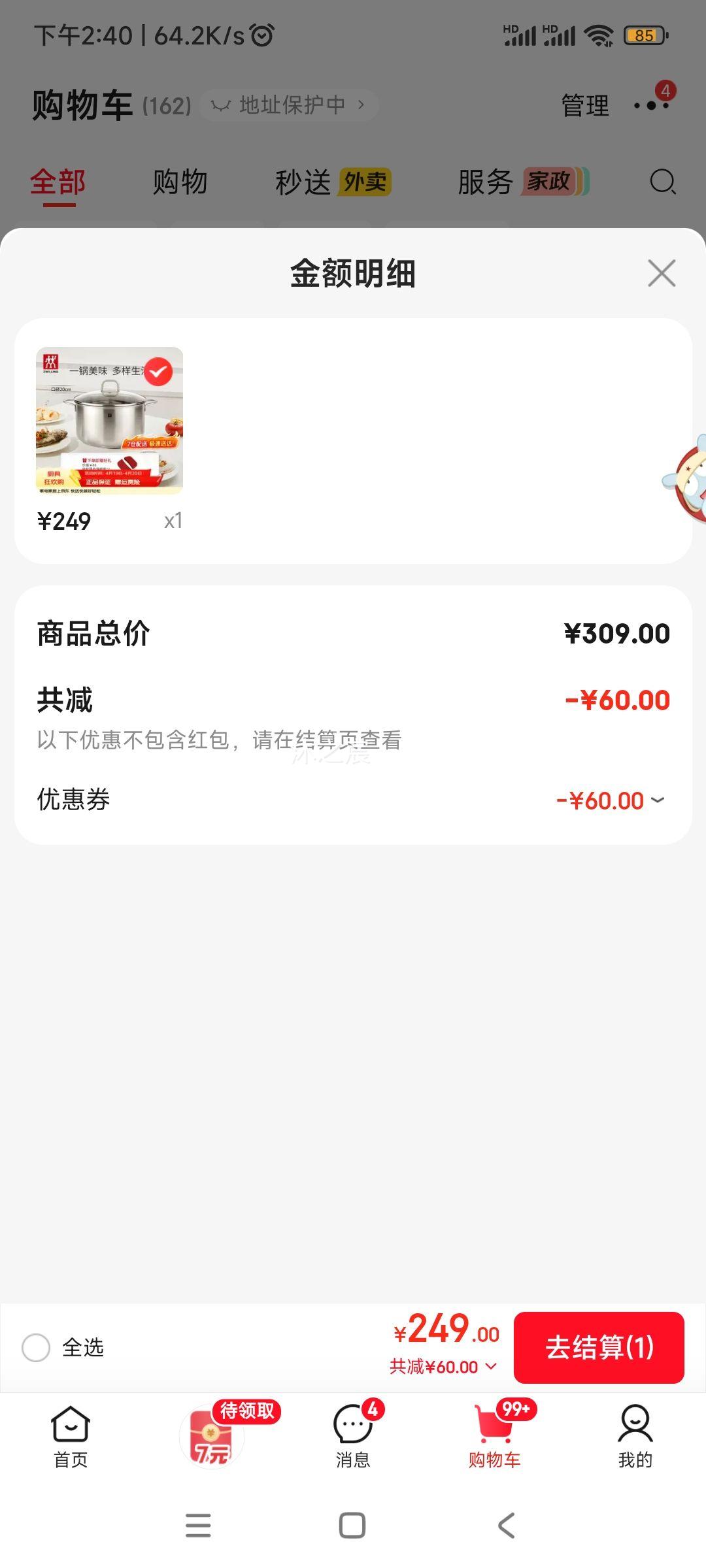Open the 首页 home icon
Screen dimensions: 706x1568
tap(69, 1433)
